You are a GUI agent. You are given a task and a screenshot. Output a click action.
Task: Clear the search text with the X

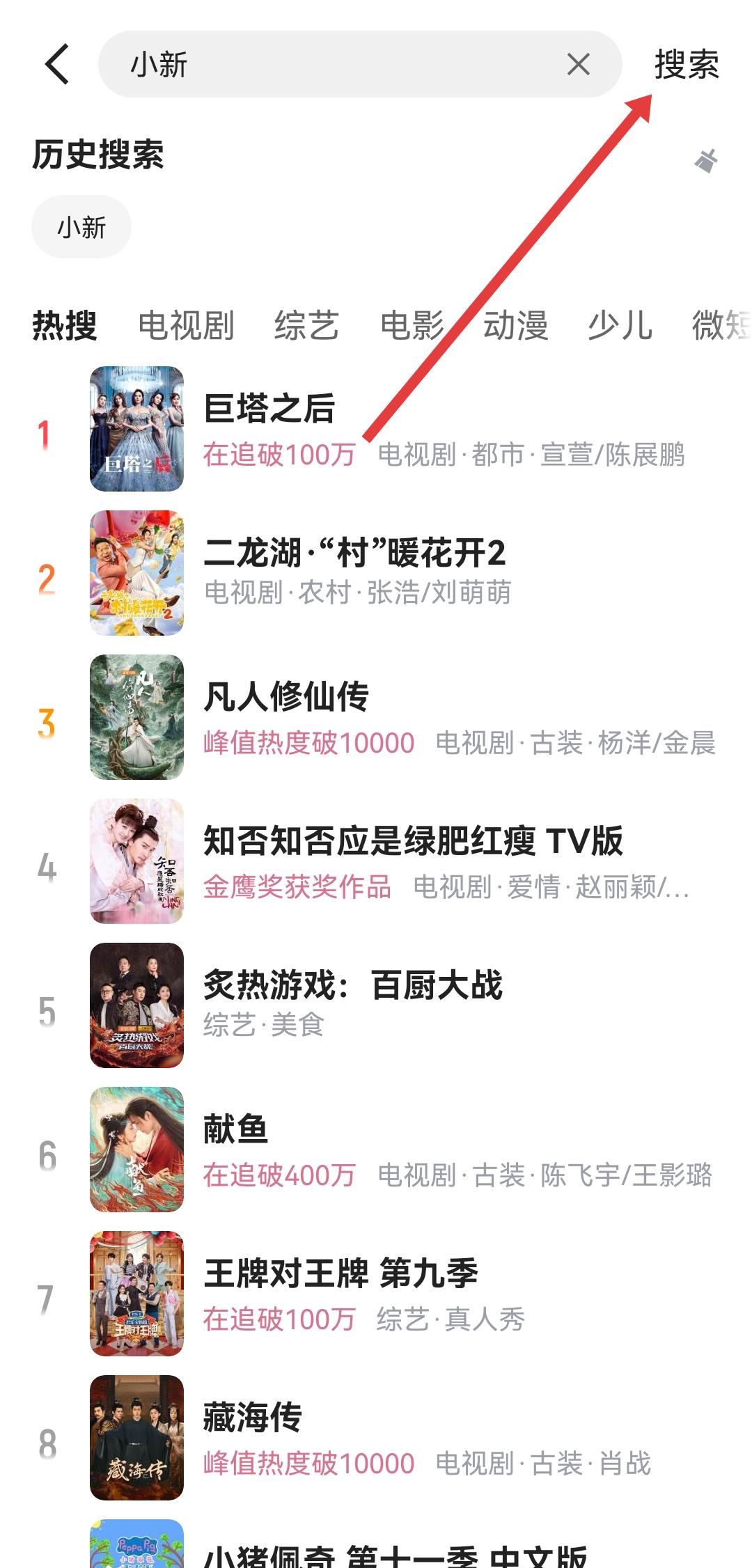(578, 64)
